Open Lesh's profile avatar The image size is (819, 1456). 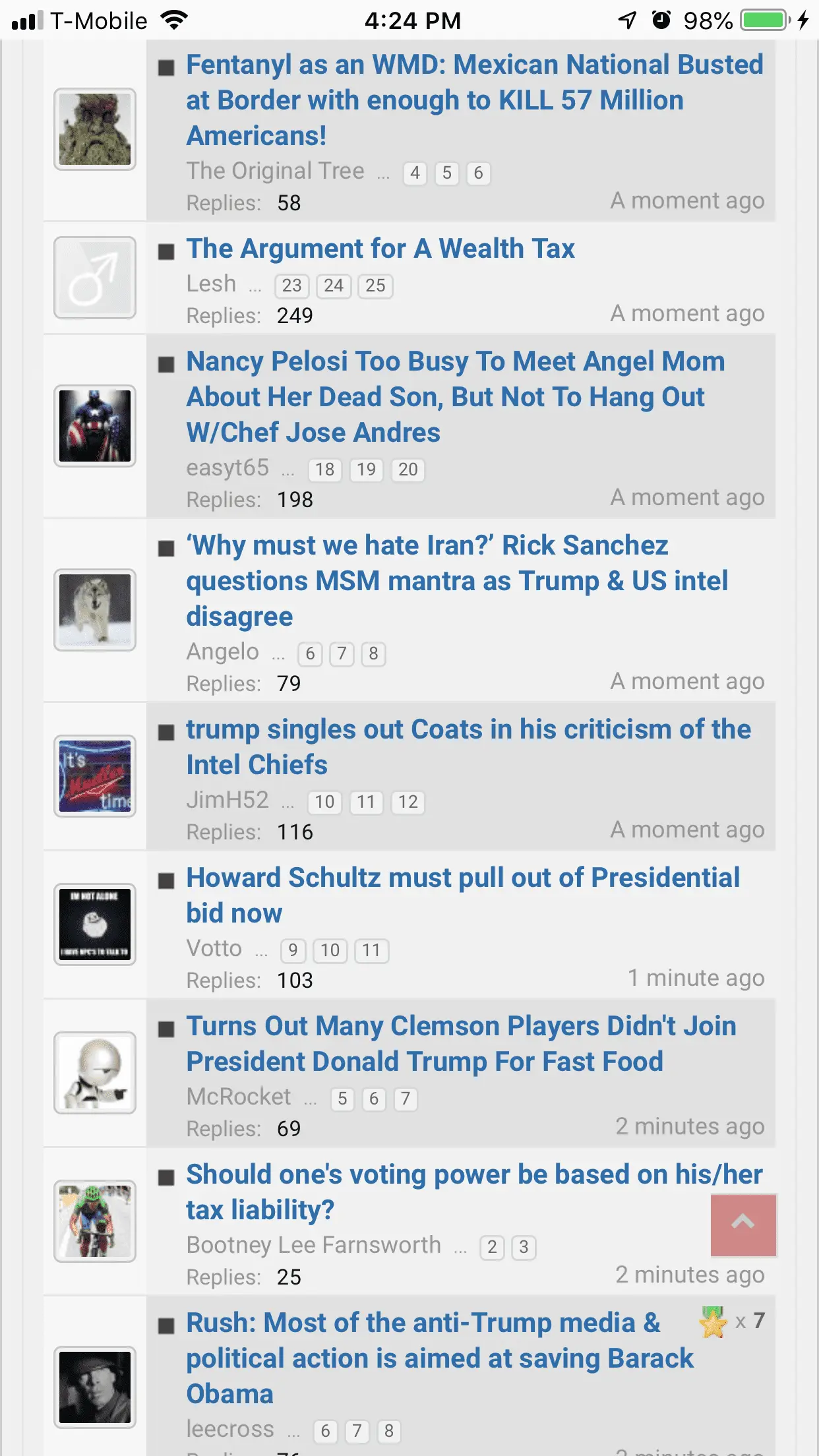coord(95,278)
